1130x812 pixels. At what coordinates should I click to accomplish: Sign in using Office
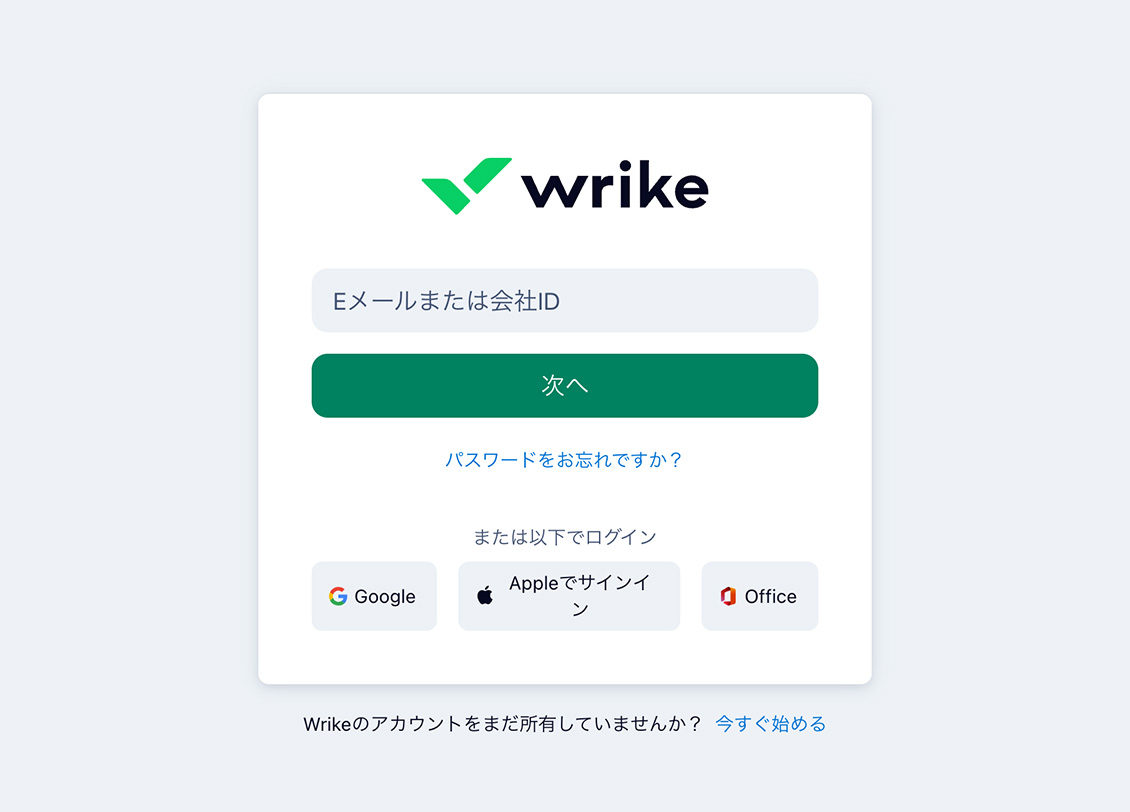[759, 596]
